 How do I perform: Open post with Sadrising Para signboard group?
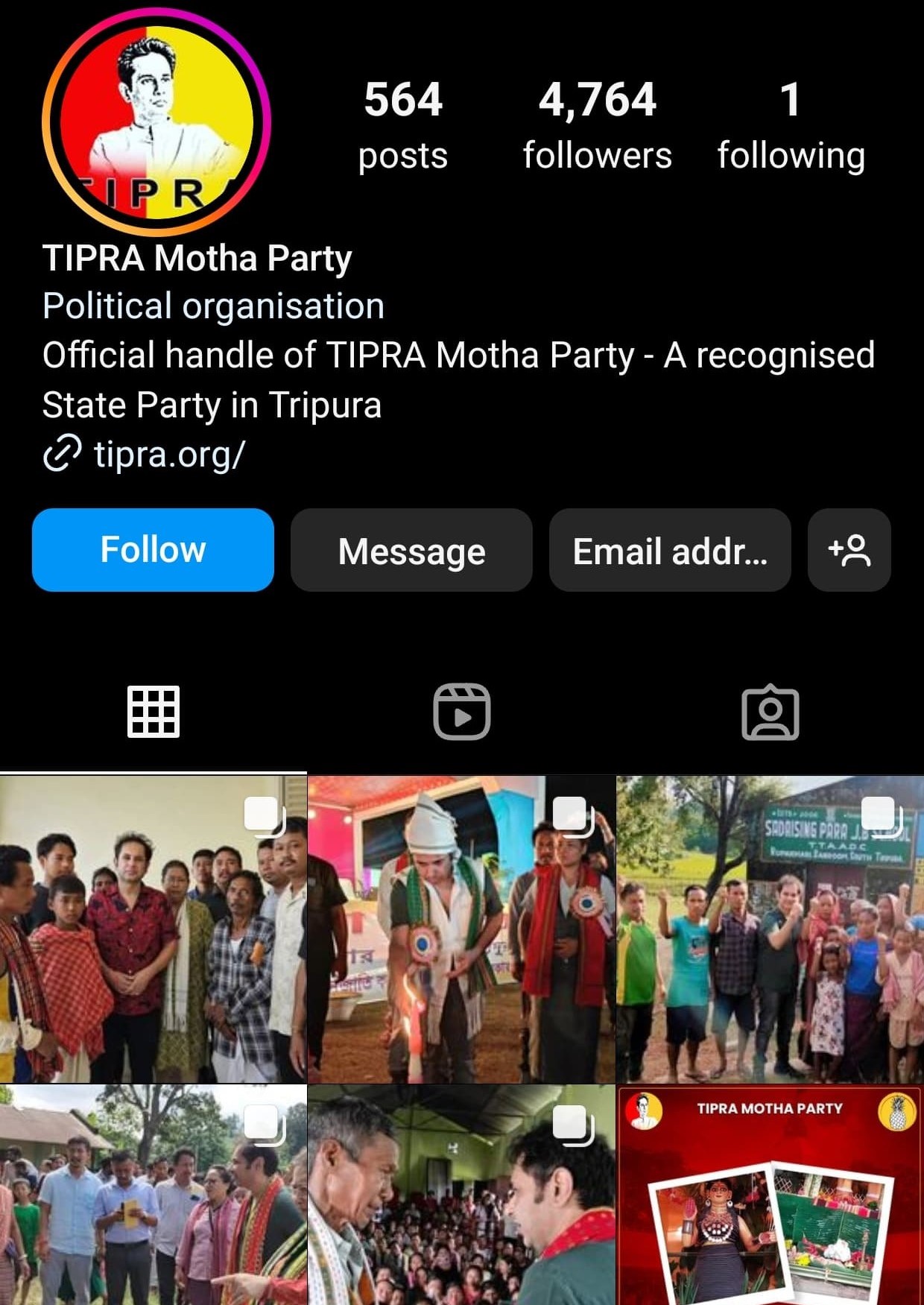coord(770,929)
